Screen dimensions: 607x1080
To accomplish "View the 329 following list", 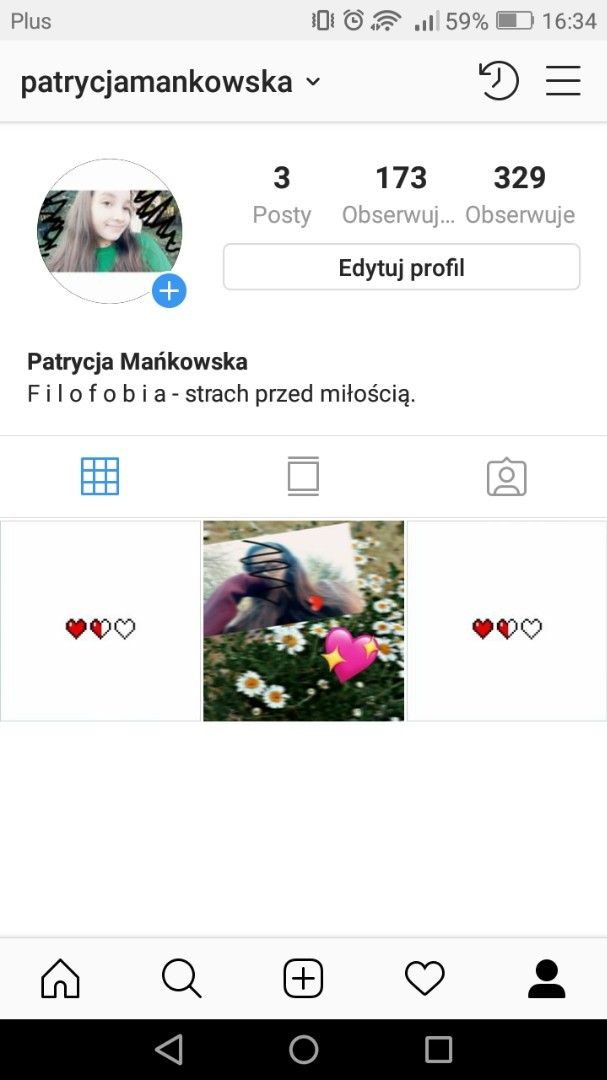I will click(519, 194).
